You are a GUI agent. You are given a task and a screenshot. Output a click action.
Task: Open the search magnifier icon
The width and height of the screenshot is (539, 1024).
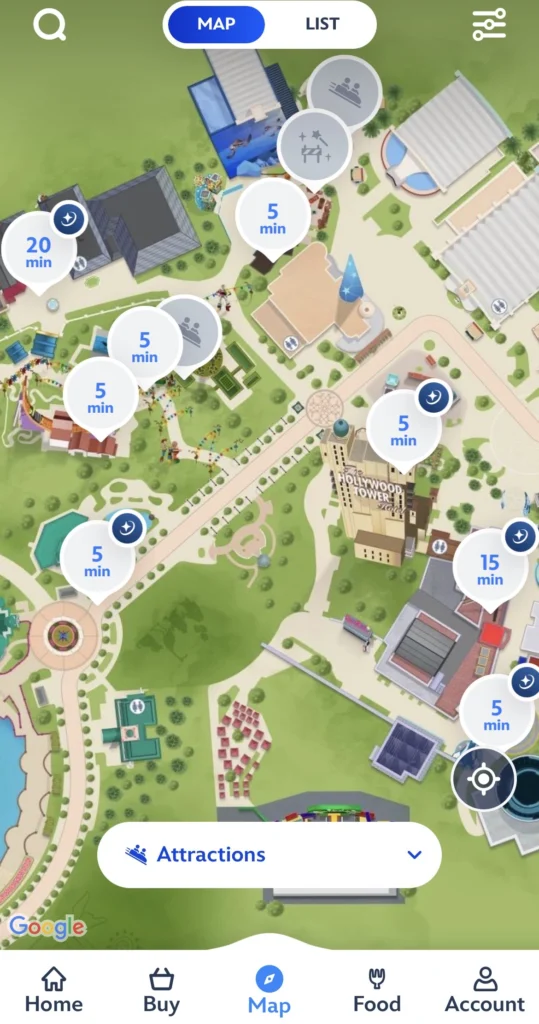pos(50,25)
